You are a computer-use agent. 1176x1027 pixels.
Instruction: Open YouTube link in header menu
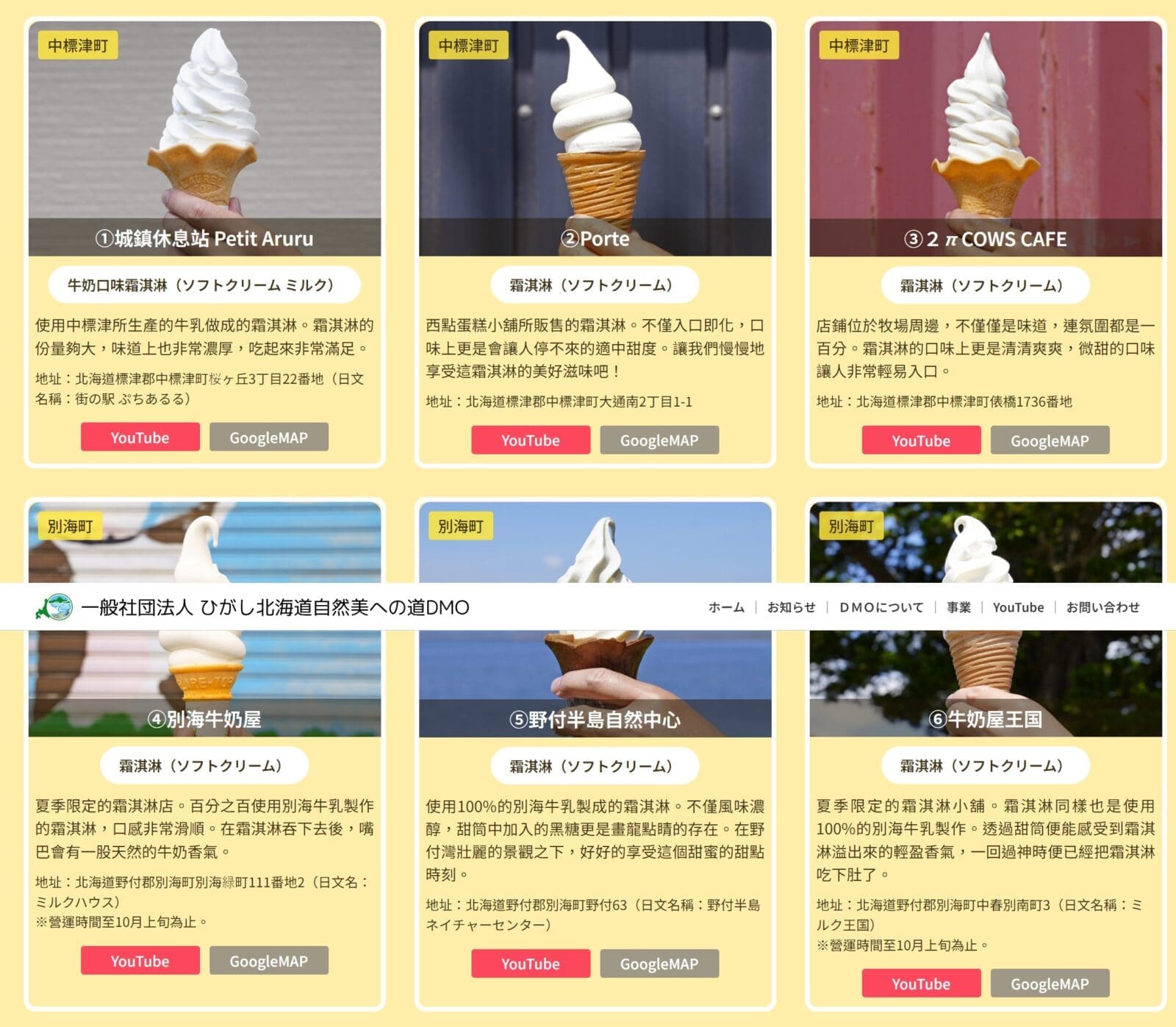pyautogui.click(x=1018, y=607)
